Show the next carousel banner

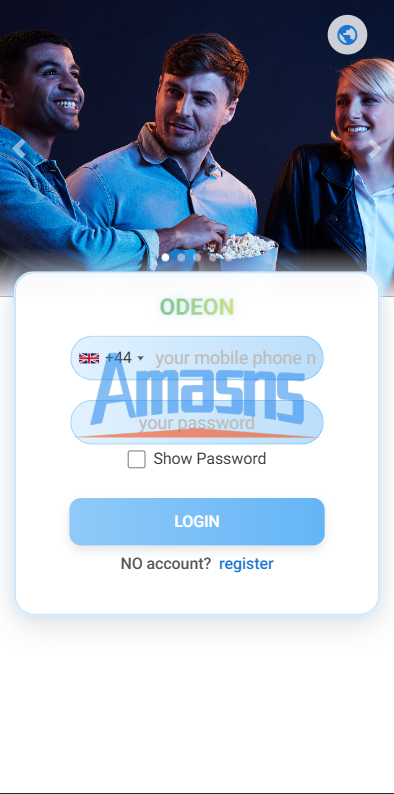coord(375,148)
